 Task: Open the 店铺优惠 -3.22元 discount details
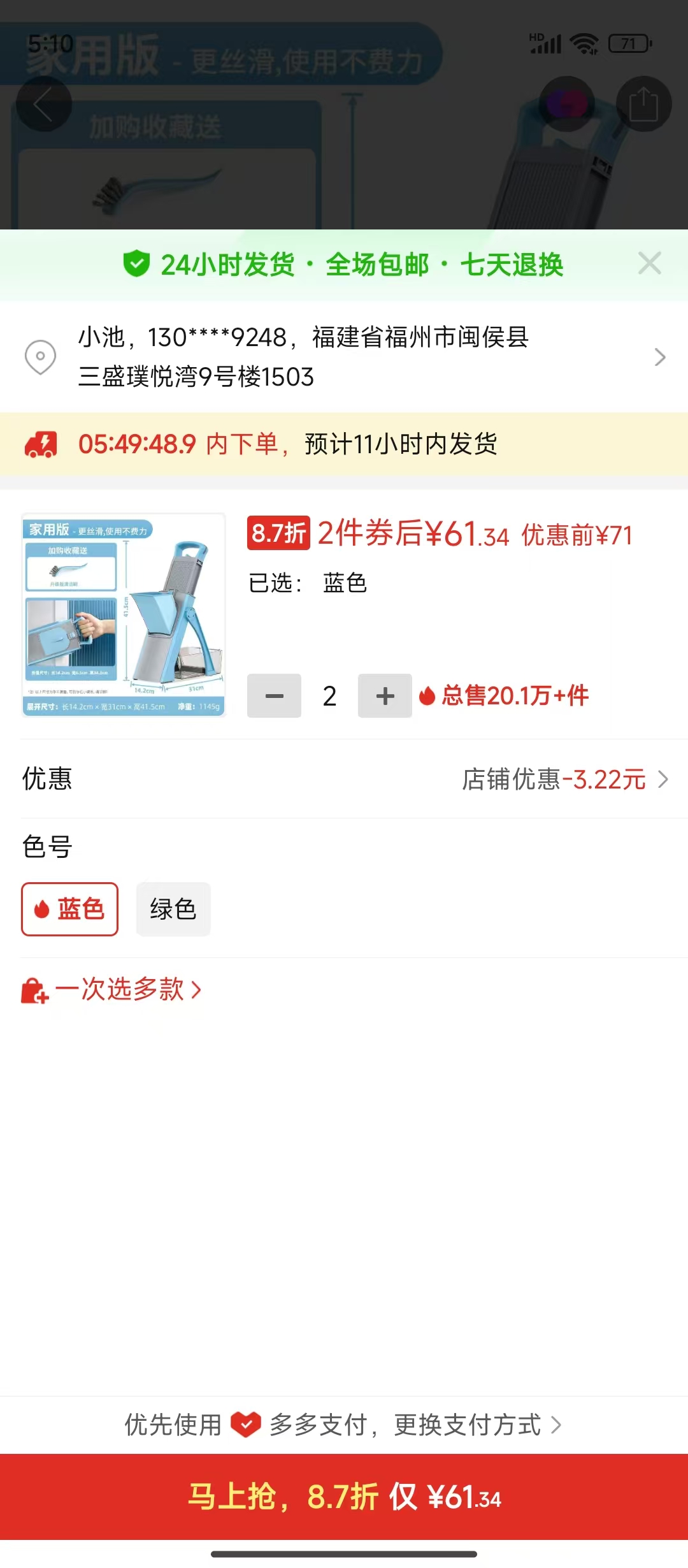pos(564,780)
